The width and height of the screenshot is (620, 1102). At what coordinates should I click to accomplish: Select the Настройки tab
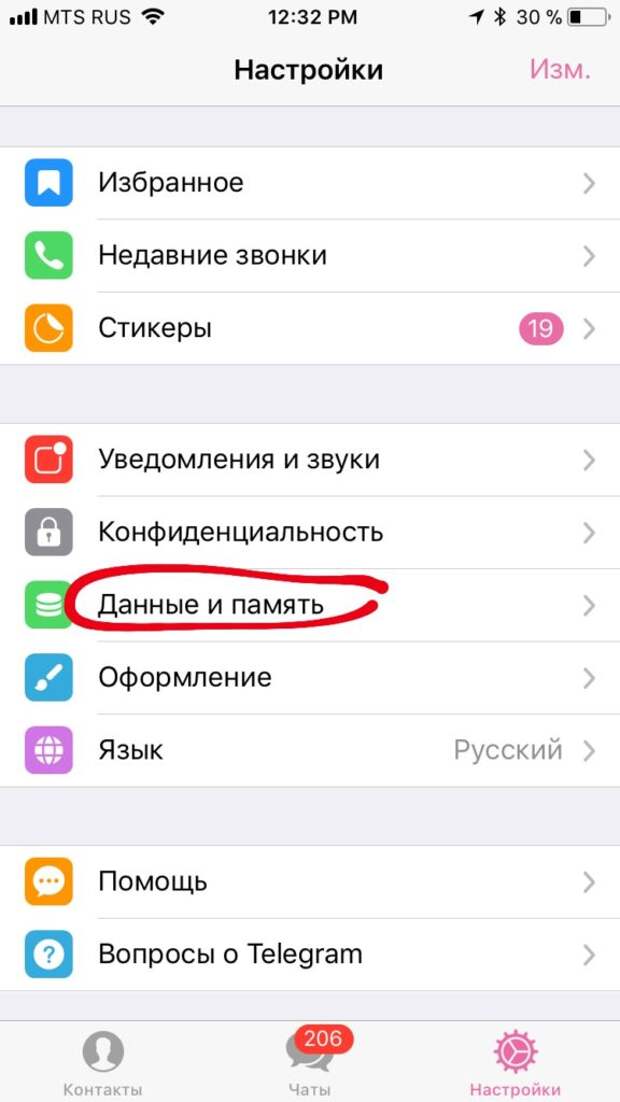[515, 1064]
